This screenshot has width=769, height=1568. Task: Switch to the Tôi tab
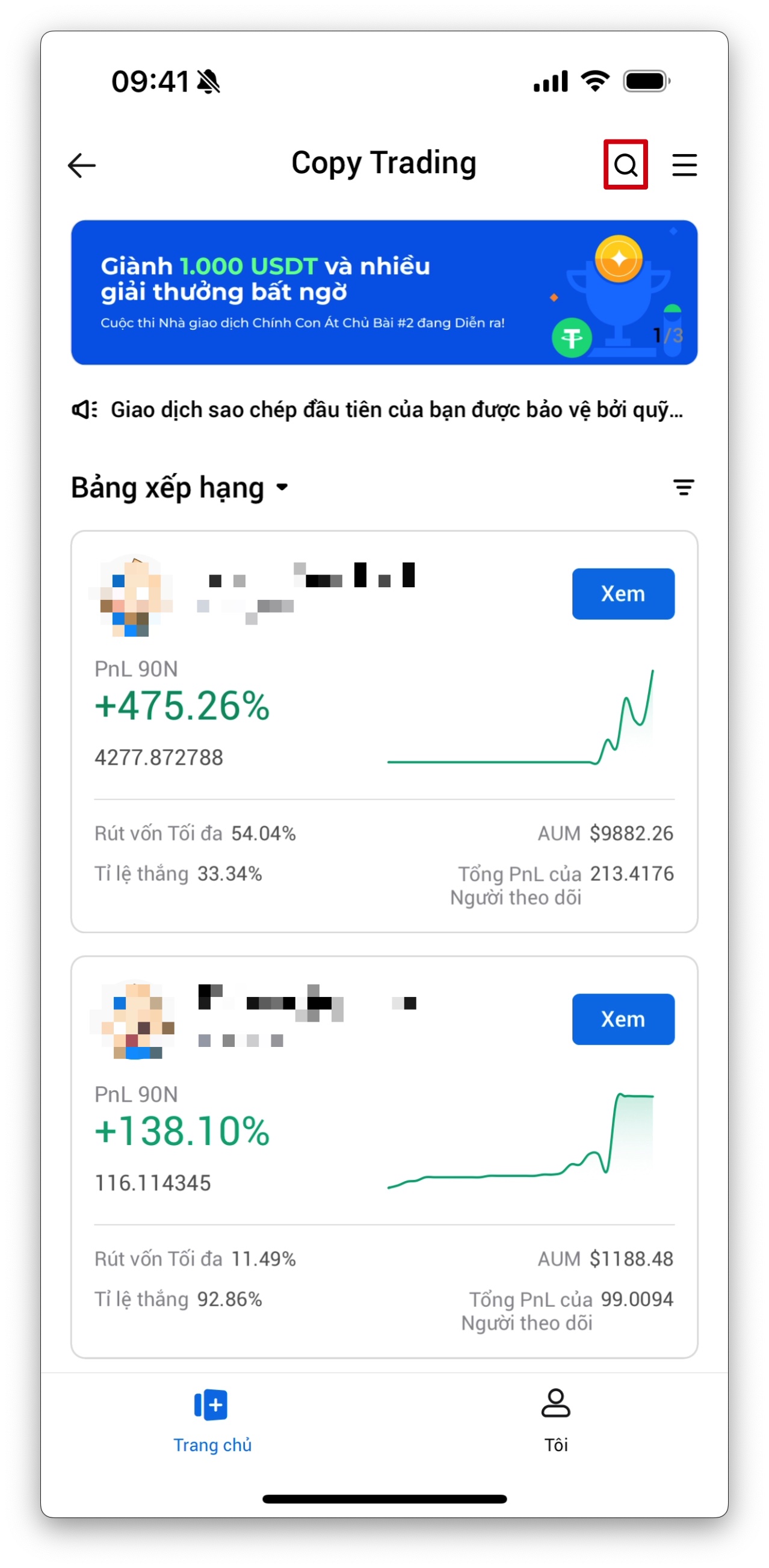point(555,1421)
